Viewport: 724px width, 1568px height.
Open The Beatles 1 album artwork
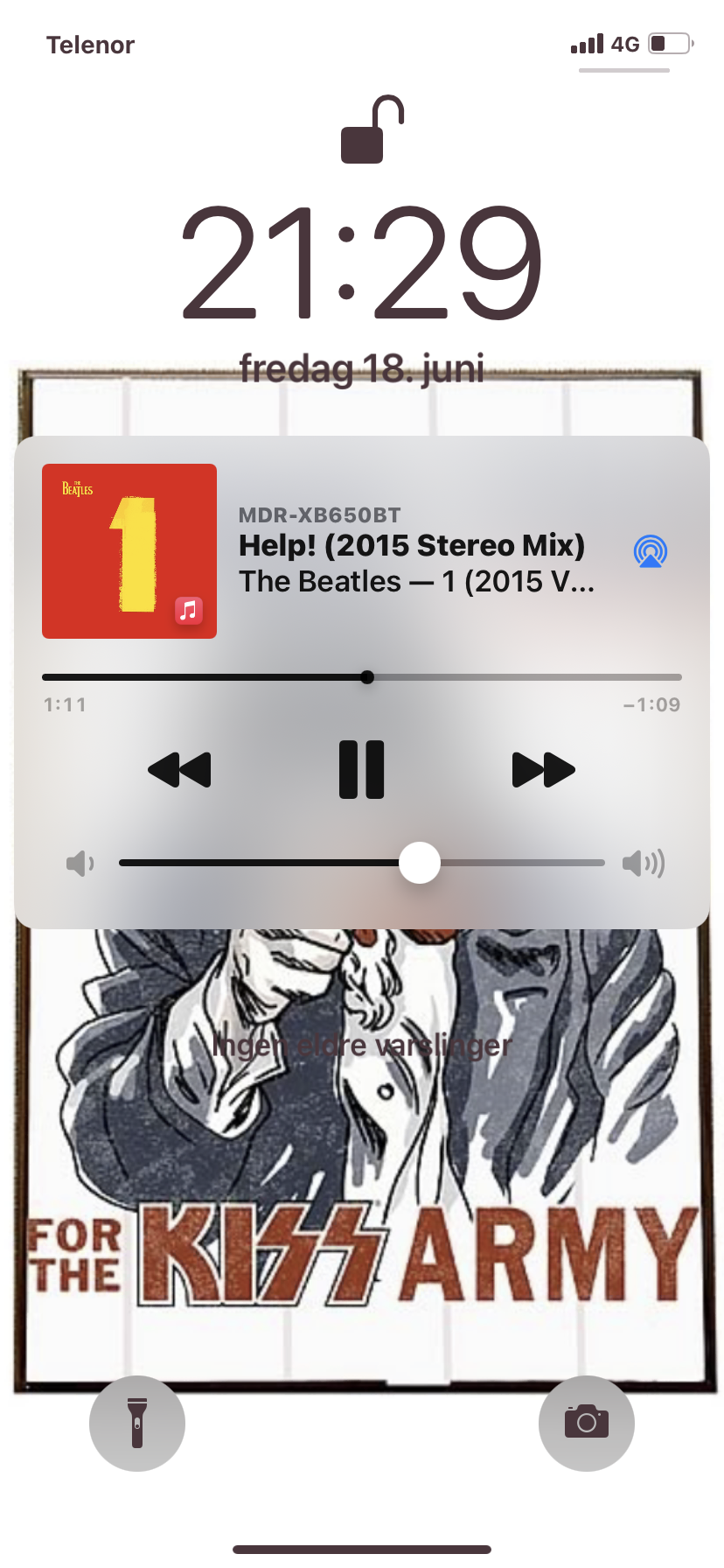129,551
